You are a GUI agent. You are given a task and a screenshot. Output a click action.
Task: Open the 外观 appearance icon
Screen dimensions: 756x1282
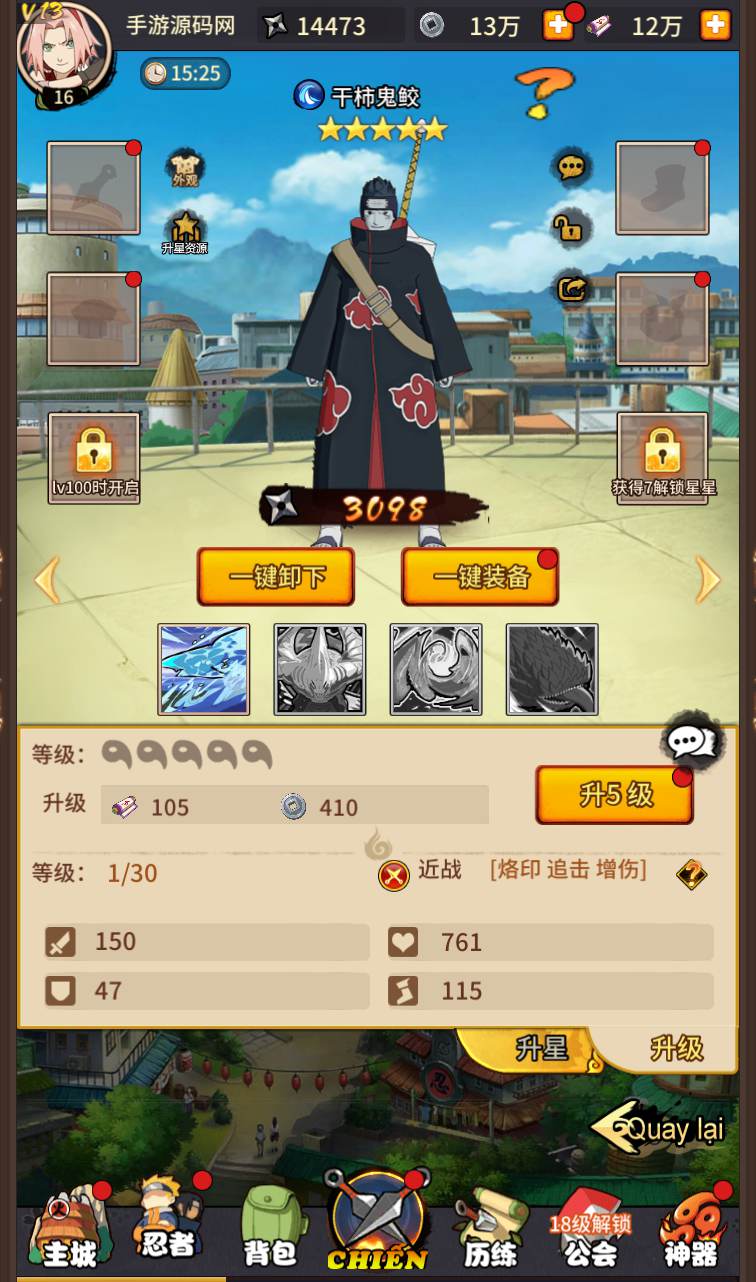[185, 168]
